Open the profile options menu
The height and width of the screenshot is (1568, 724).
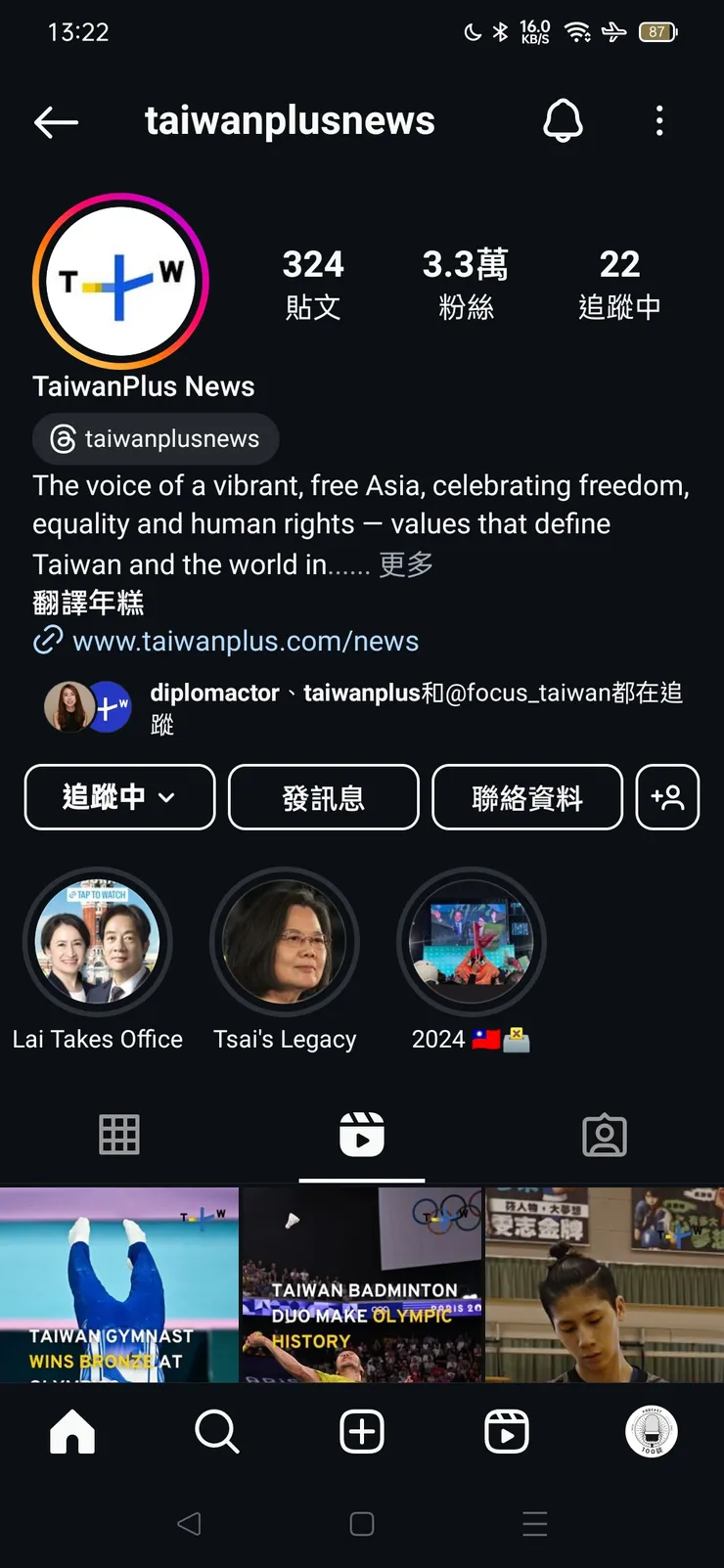659,120
